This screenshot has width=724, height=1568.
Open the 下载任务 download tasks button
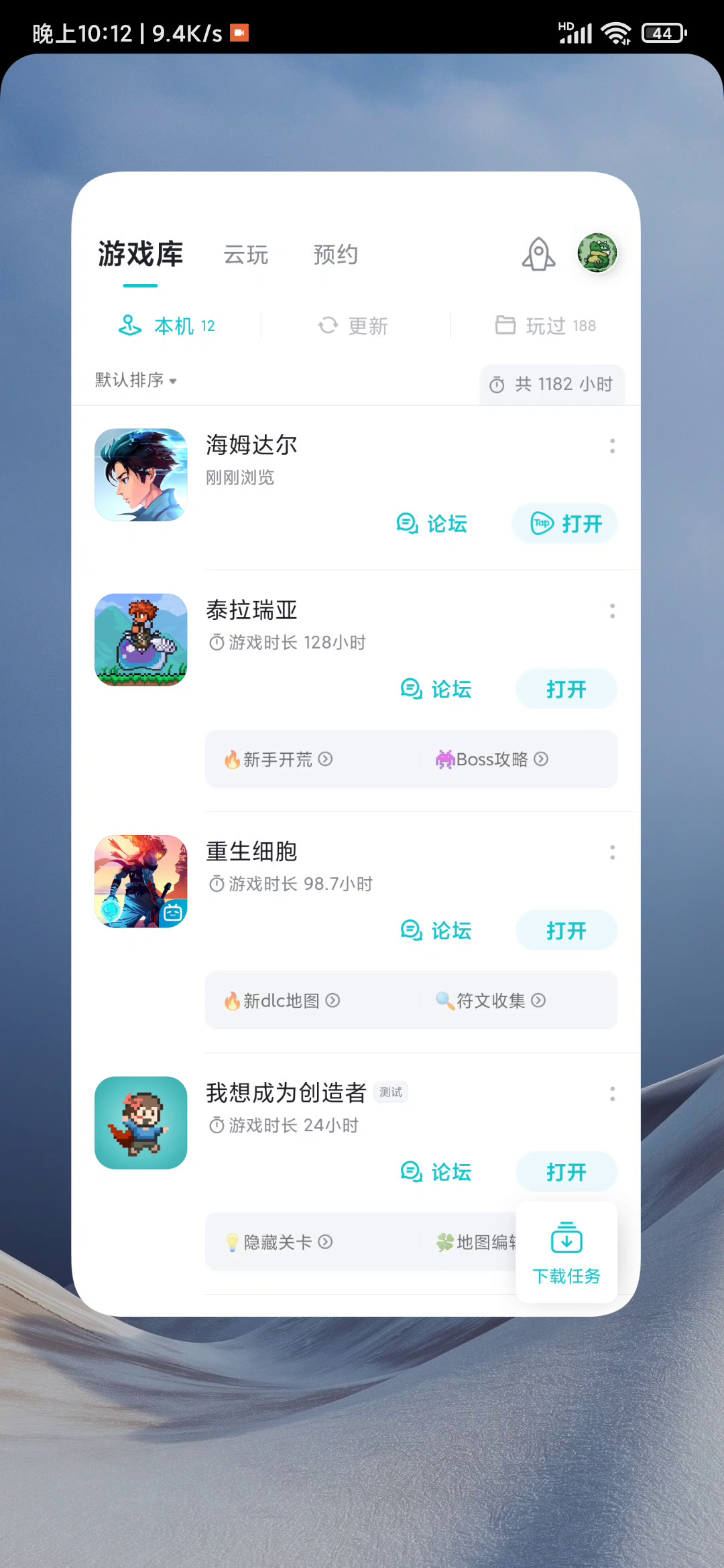pos(566,1252)
